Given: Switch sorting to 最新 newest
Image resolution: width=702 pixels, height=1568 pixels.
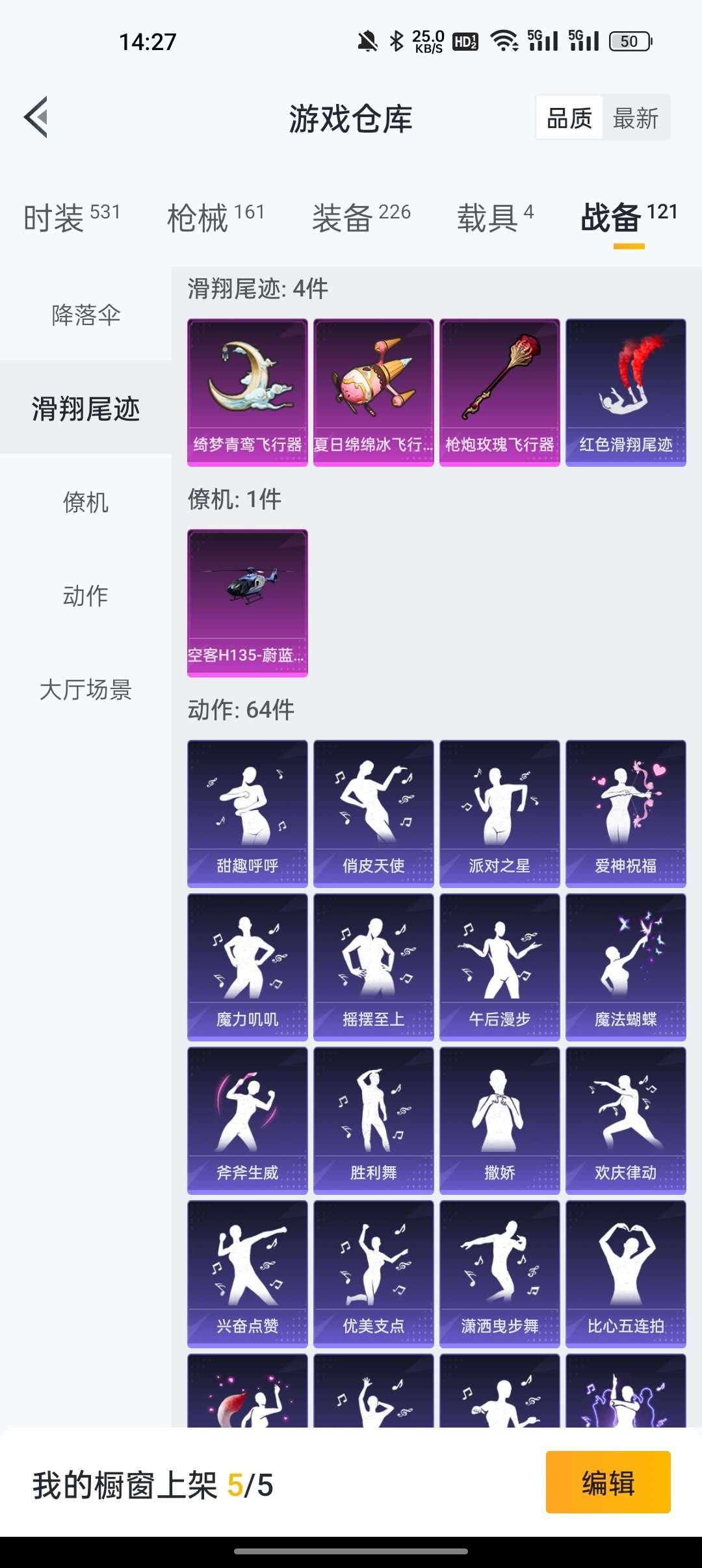Looking at the screenshot, I should (636, 118).
